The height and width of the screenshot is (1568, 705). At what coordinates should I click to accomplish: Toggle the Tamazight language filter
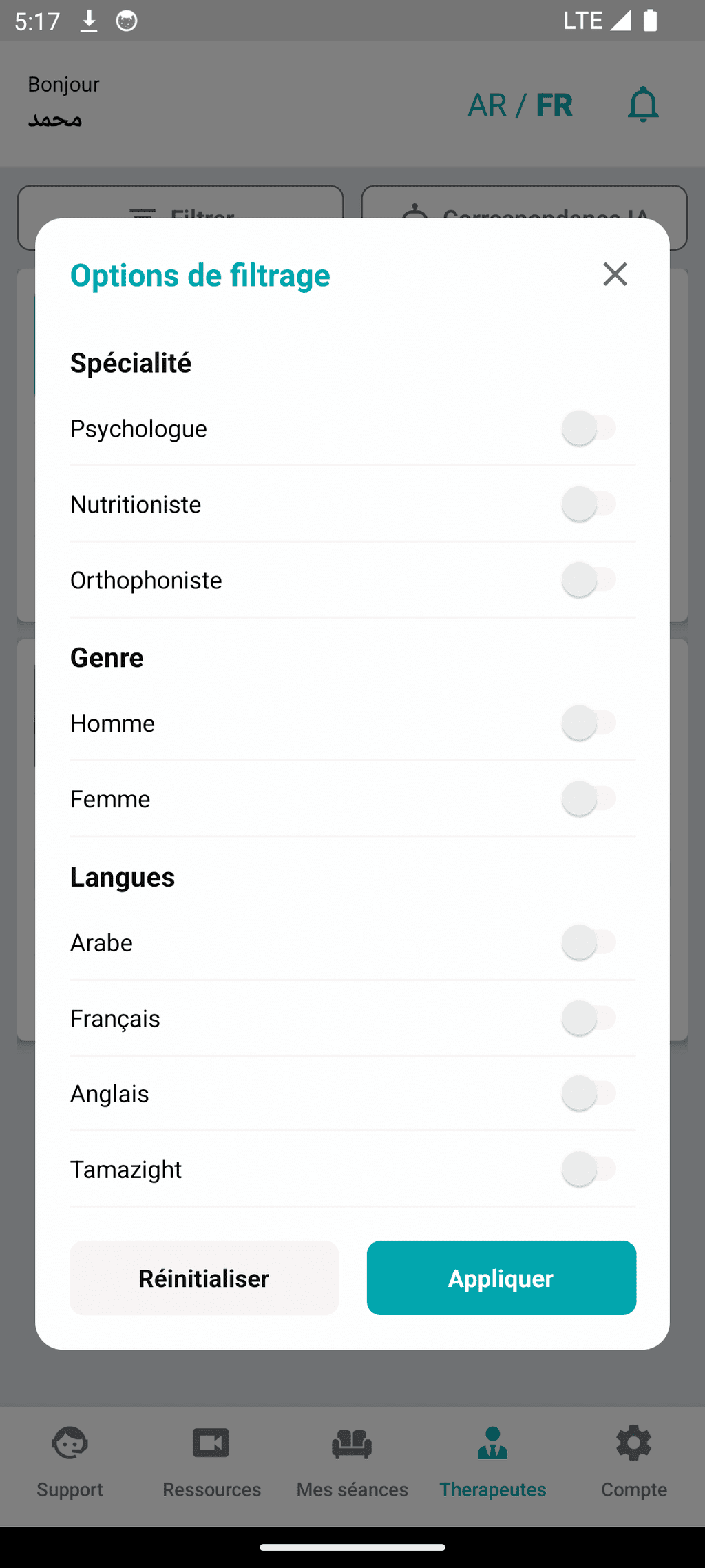pos(589,1169)
